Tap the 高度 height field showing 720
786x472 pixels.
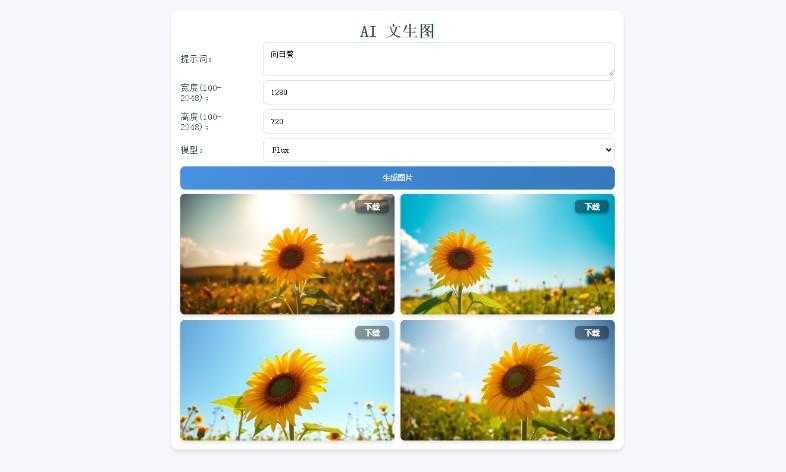pos(438,121)
